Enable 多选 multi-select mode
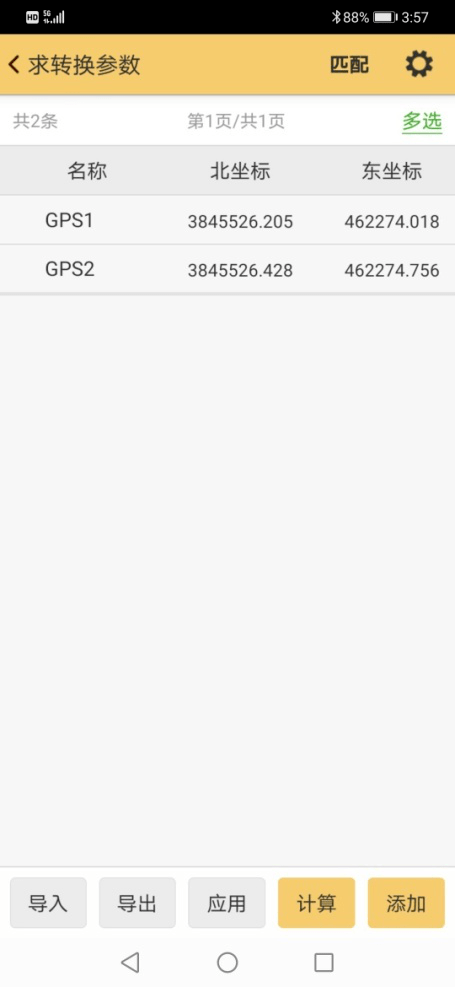Viewport: 455px width, 987px height. pos(422,121)
